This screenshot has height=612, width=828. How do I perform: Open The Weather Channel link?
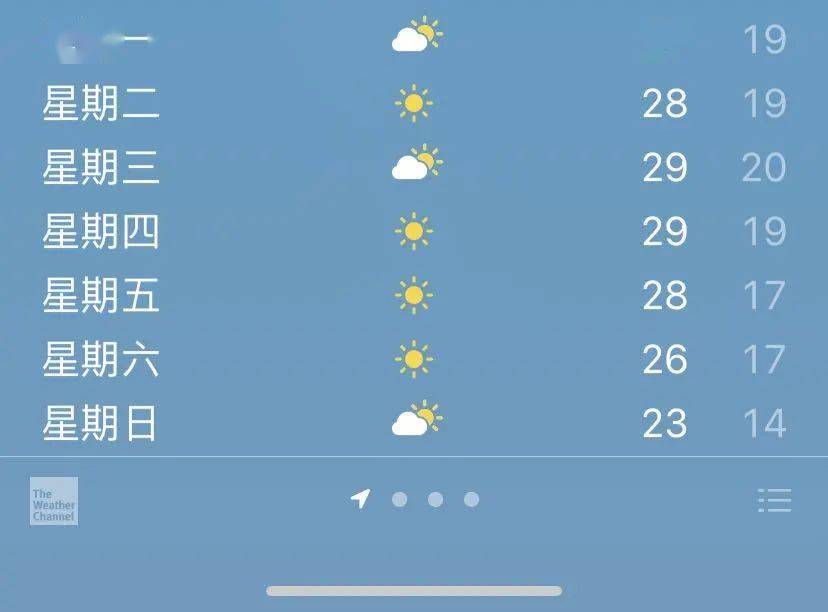[x=54, y=502]
